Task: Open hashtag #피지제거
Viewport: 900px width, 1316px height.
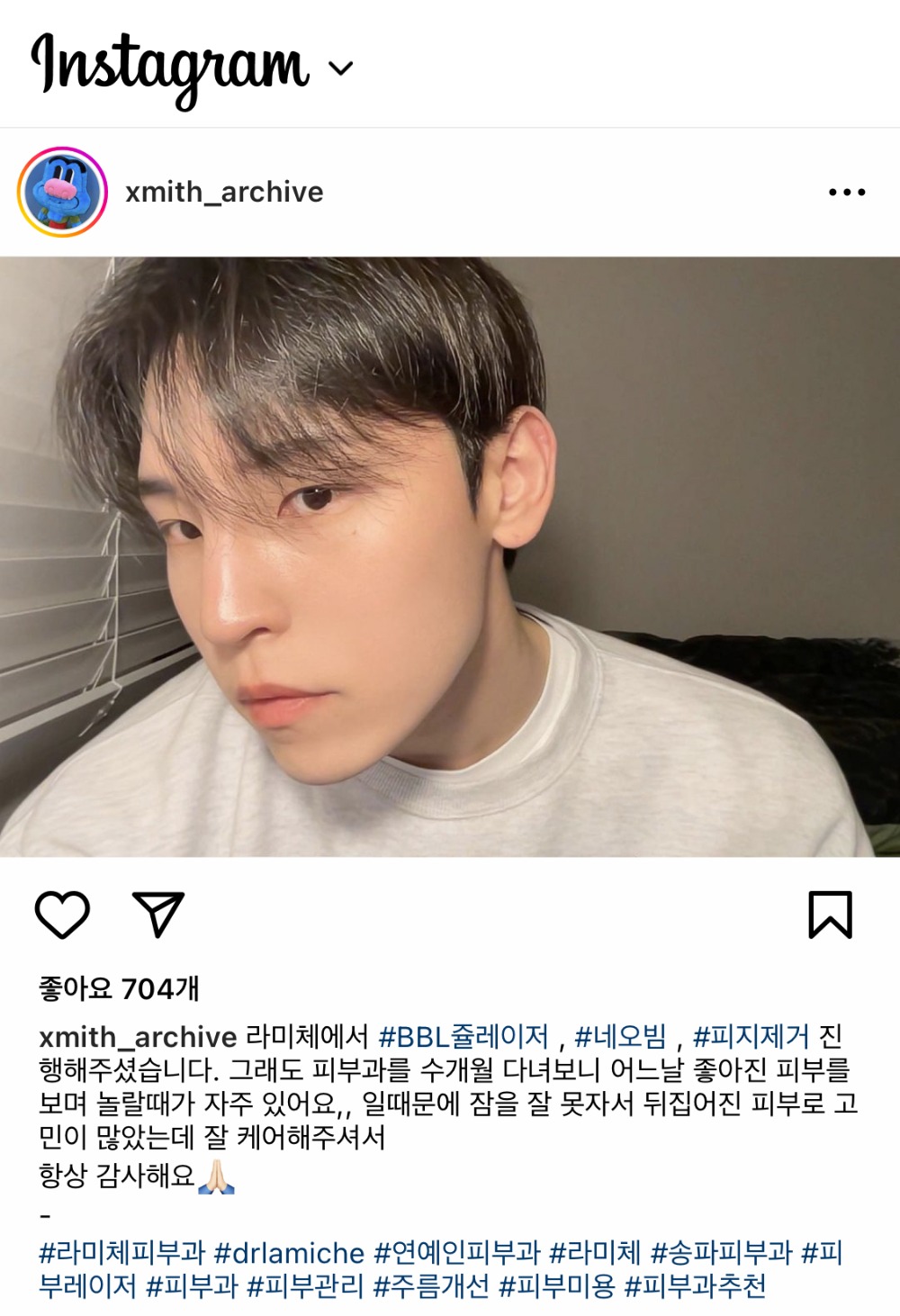Action: 751,1037
